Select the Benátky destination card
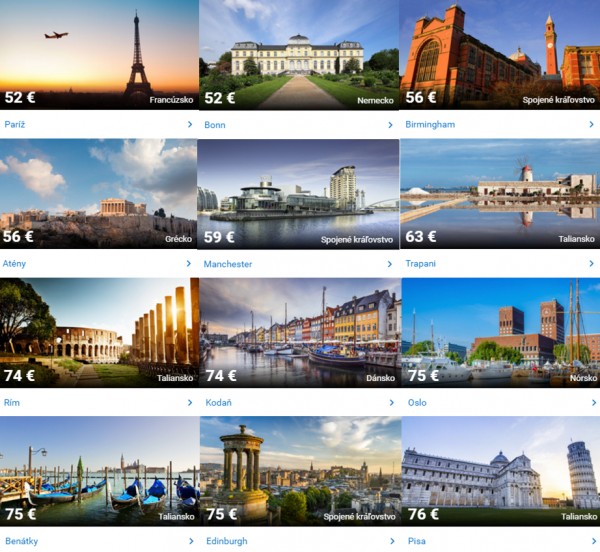600x552 pixels. click(98, 474)
